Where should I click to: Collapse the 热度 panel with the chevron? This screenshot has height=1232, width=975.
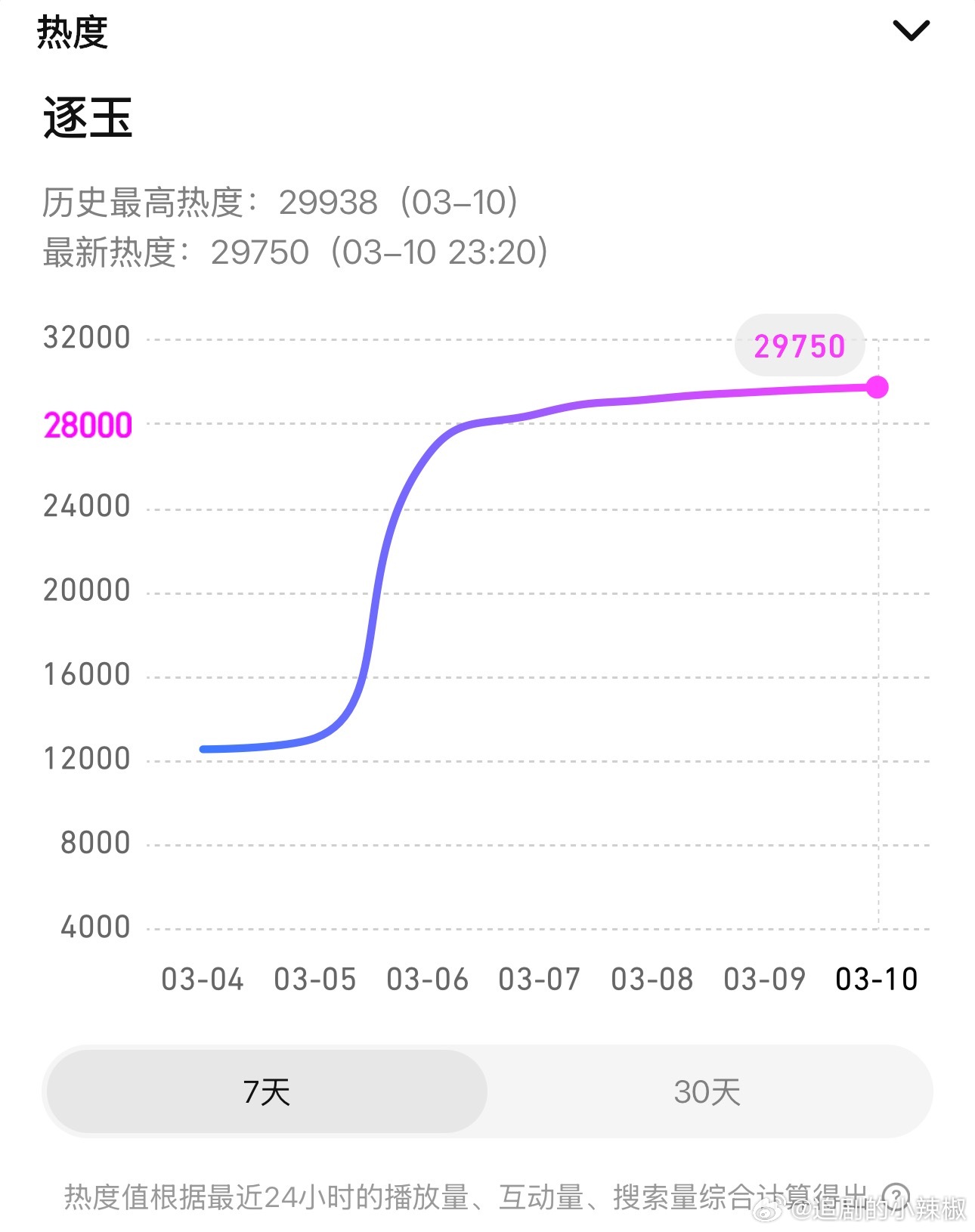[912, 30]
